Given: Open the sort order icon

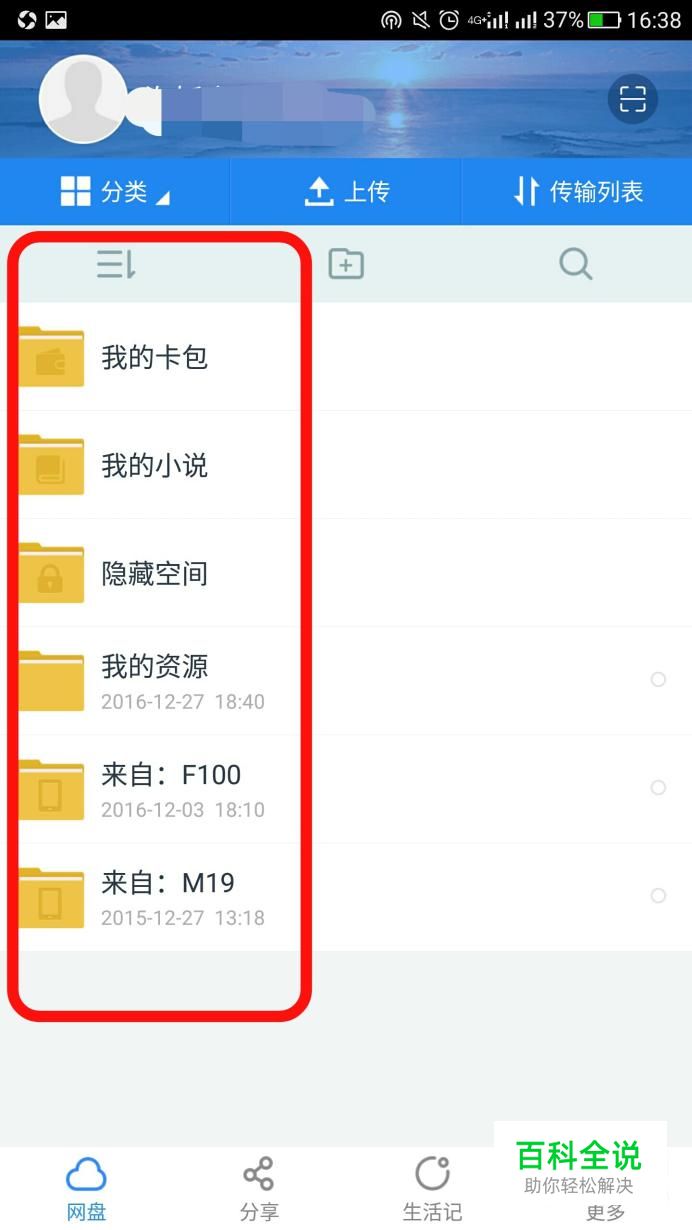Looking at the screenshot, I should 115,264.
